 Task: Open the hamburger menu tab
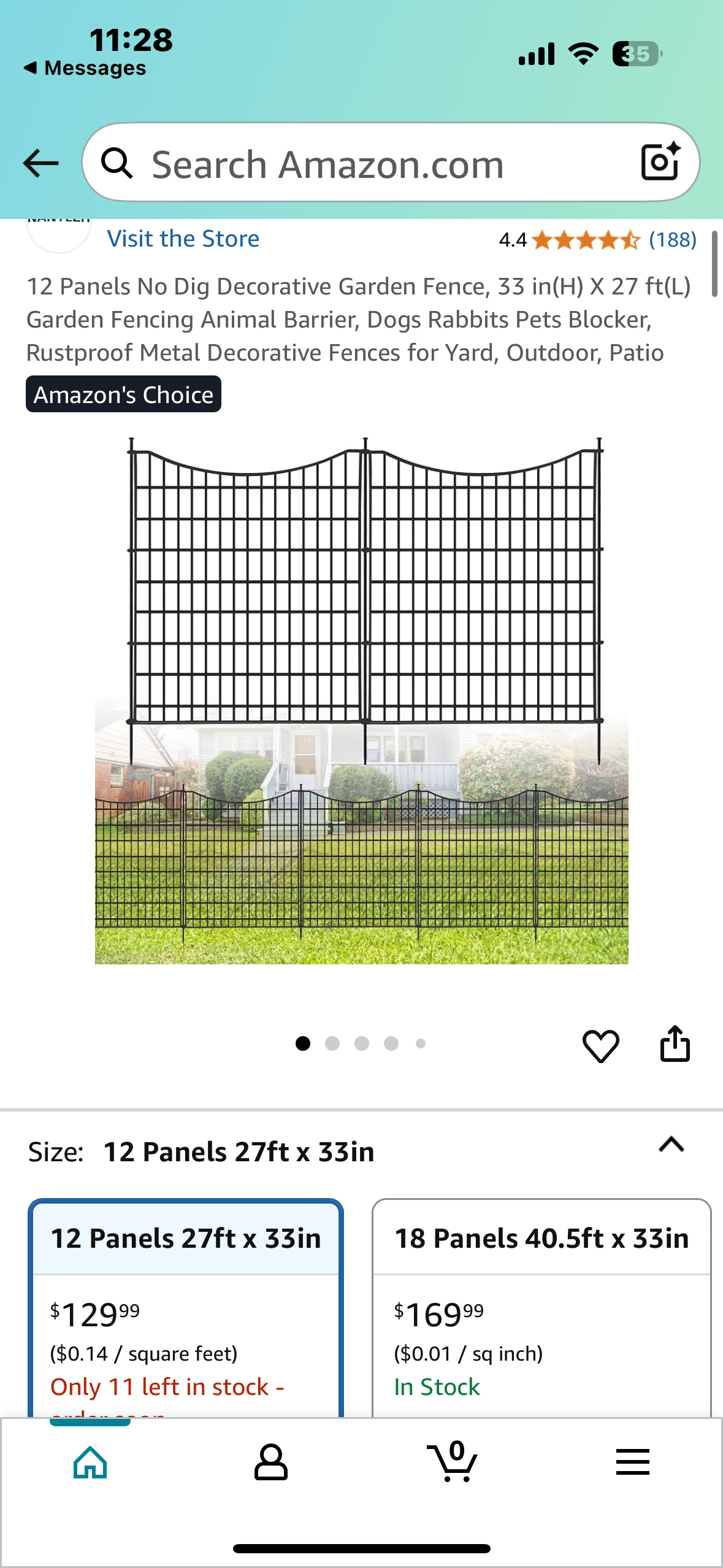pos(632,1462)
